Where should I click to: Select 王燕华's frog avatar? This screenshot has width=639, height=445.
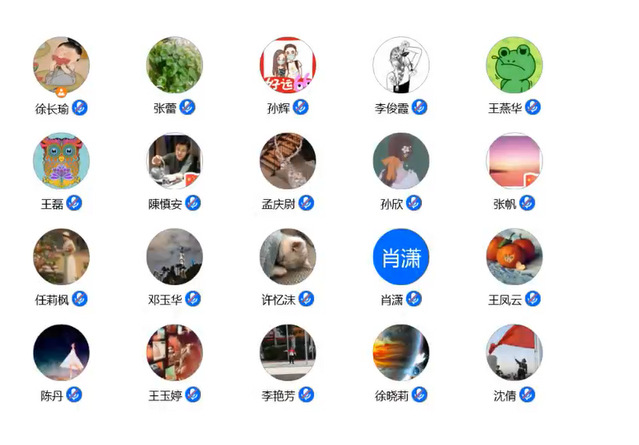coord(514,66)
